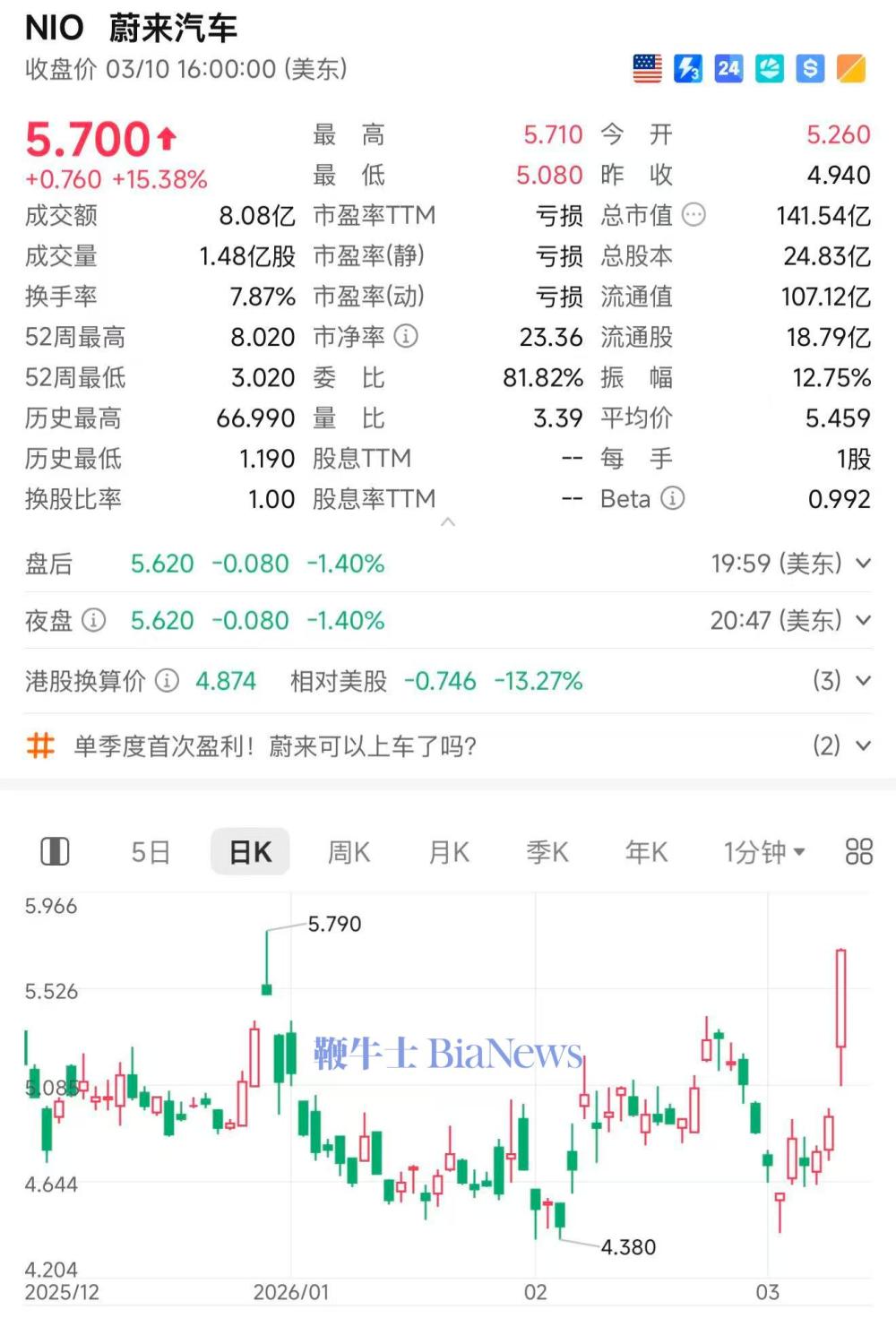Viewport: 896px width, 1318px height.
Task: Switch chart to 5日
Action: [151, 851]
